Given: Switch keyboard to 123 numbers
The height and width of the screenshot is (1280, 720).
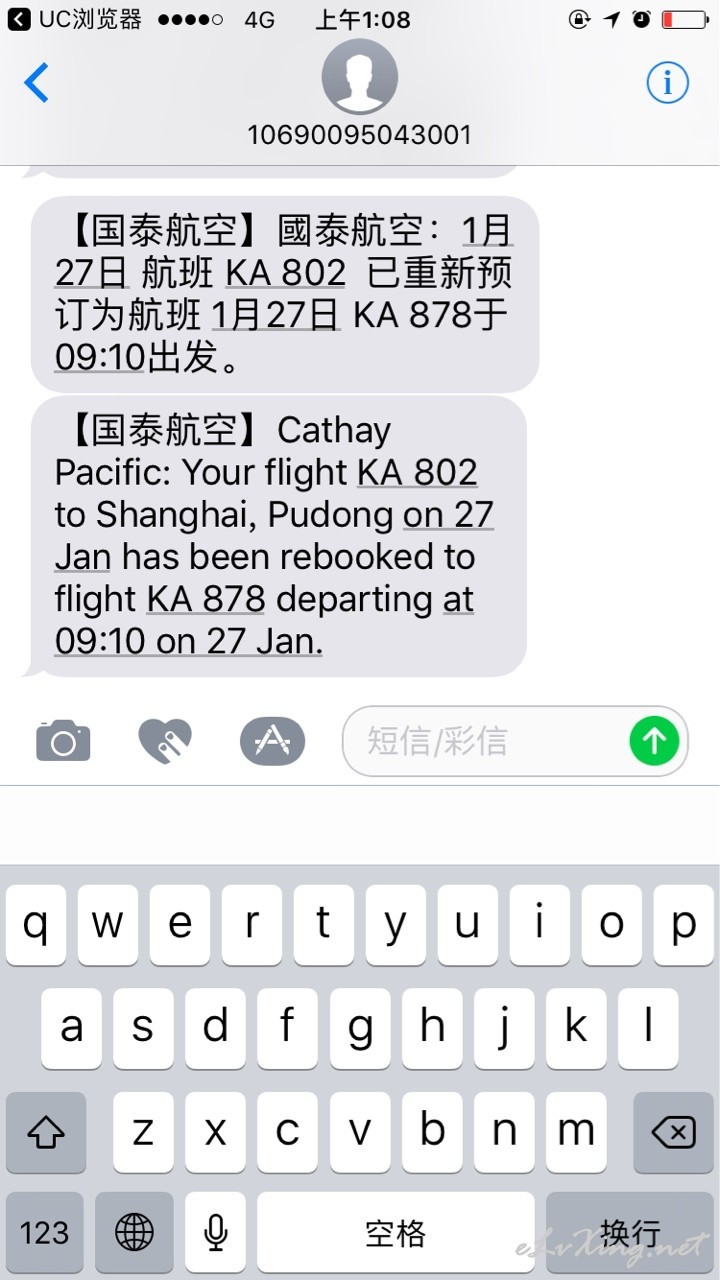Looking at the screenshot, I should [45, 1232].
